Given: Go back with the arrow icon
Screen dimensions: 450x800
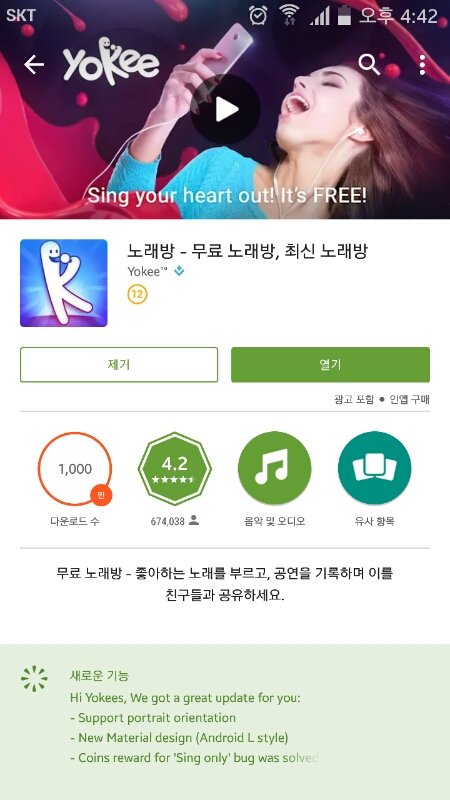Looking at the screenshot, I should click(34, 65).
